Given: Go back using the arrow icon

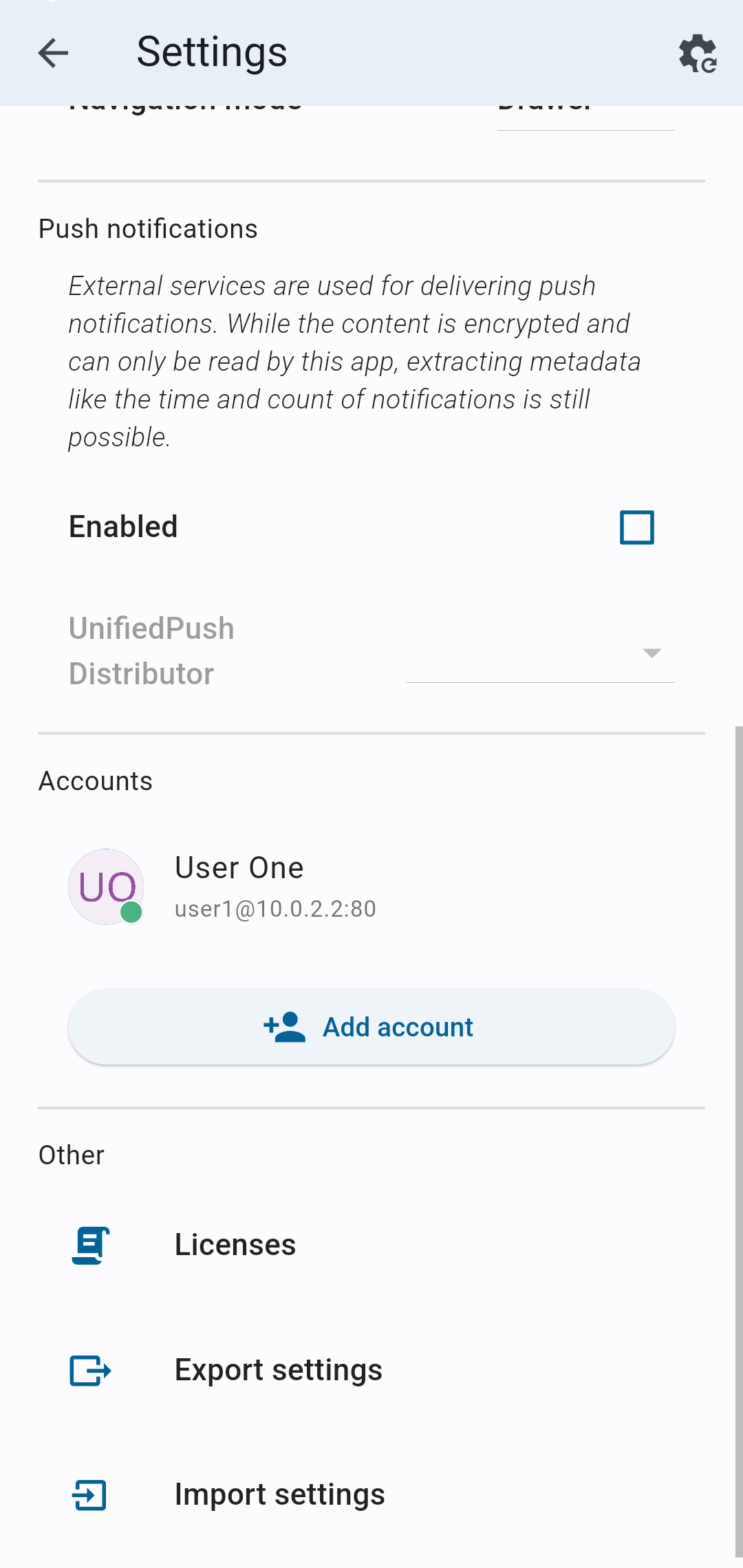Looking at the screenshot, I should [x=53, y=53].
